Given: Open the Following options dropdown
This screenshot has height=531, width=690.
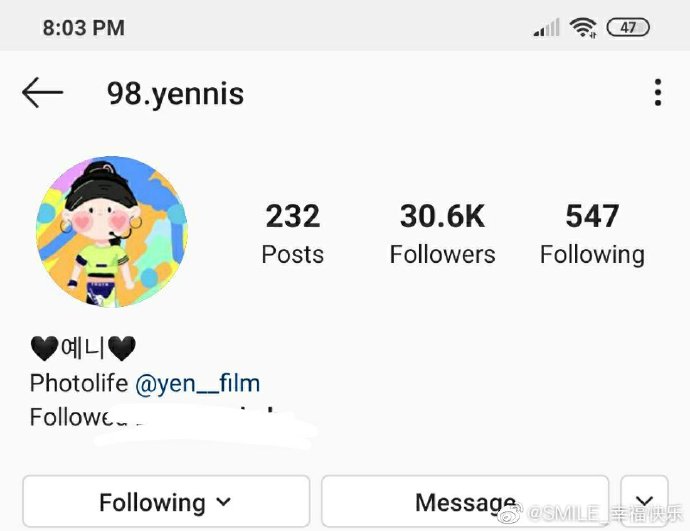Looking at the screenshot, I should tap(165, 502).
